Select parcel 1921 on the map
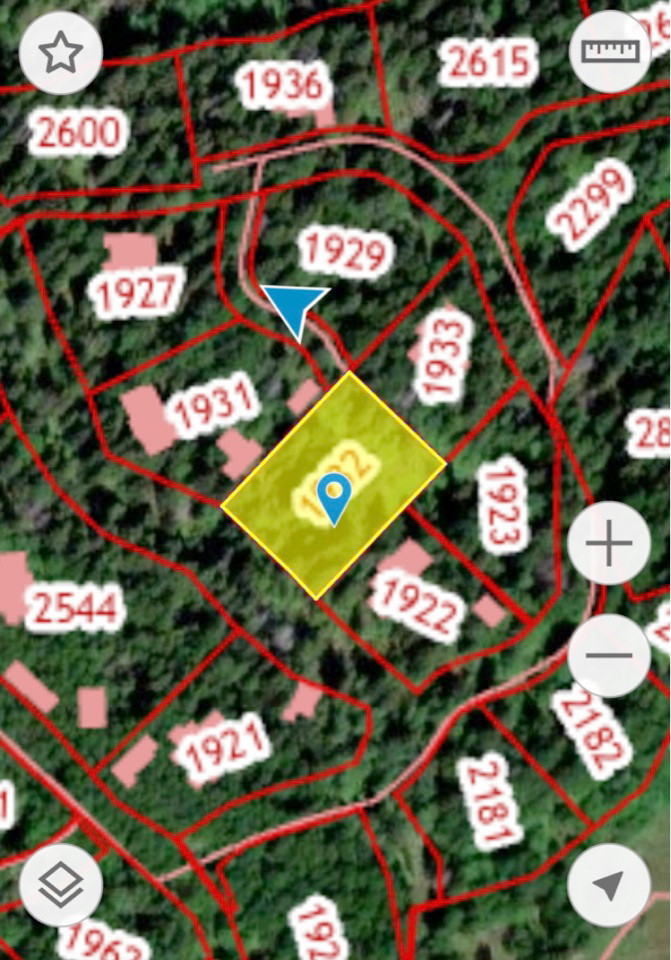Screen dimensions: 671x960 [x=226, y=745]
